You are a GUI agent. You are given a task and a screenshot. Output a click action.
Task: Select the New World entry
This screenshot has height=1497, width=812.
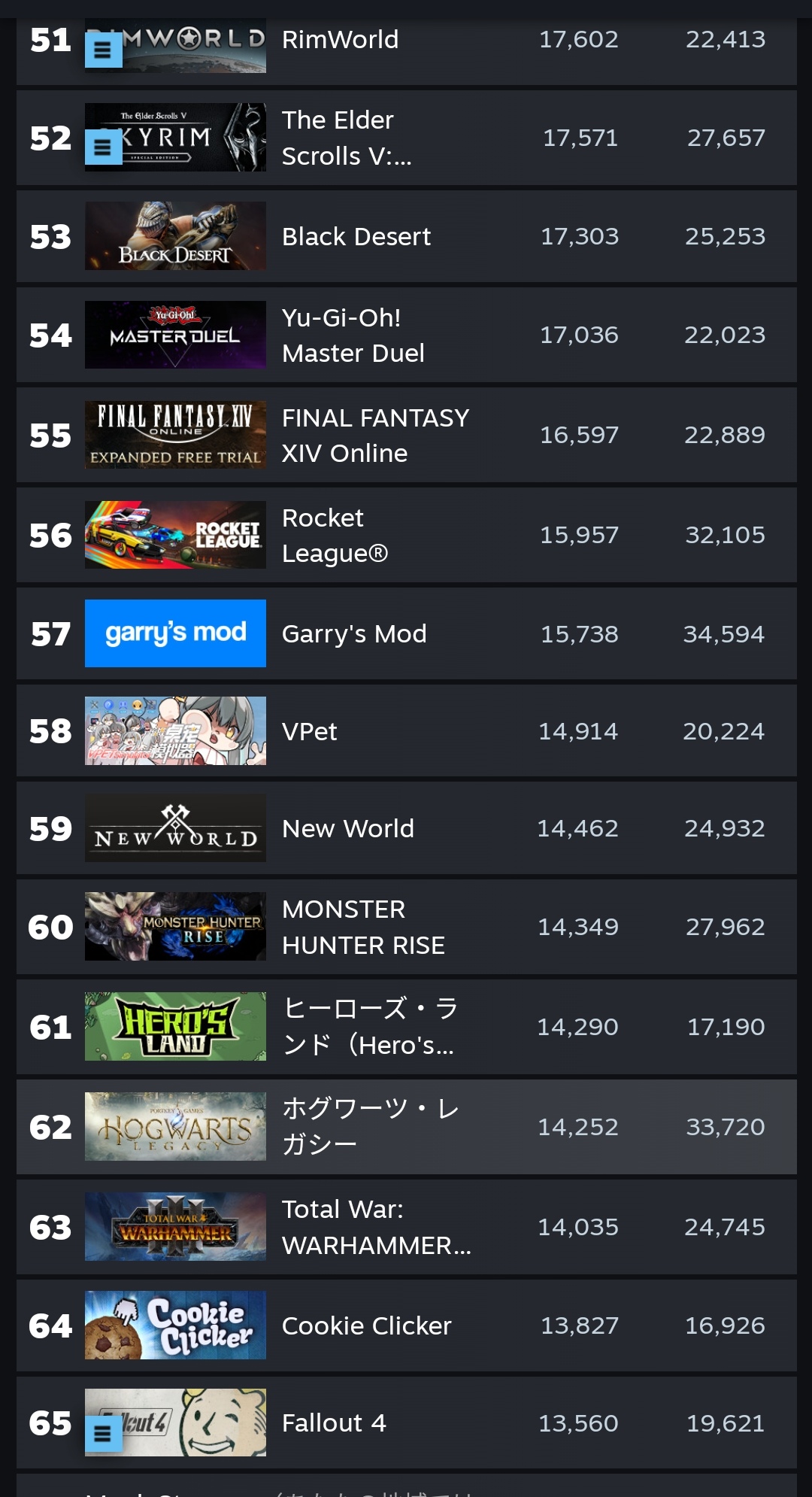click(406, 828)
